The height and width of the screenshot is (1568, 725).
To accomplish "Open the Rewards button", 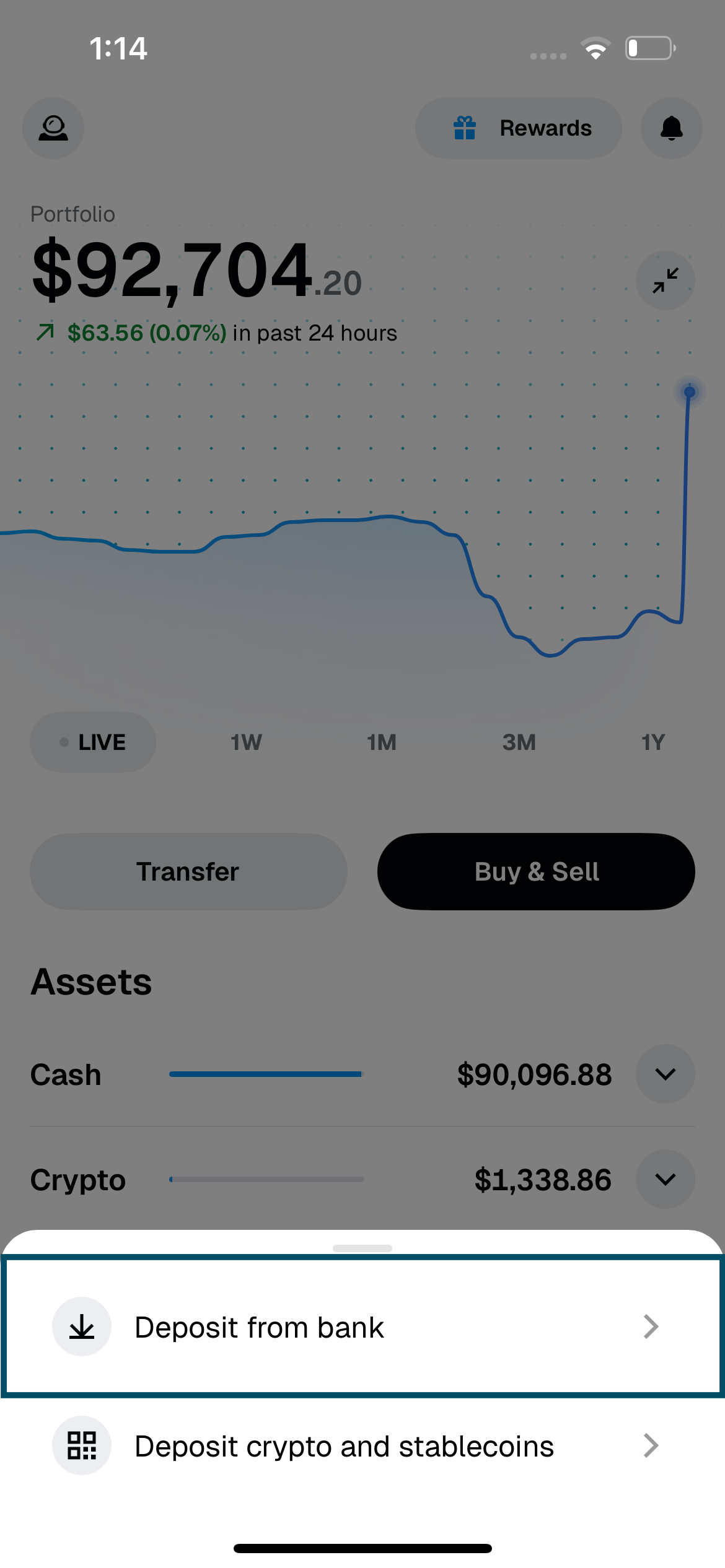I will pos(518,128).
